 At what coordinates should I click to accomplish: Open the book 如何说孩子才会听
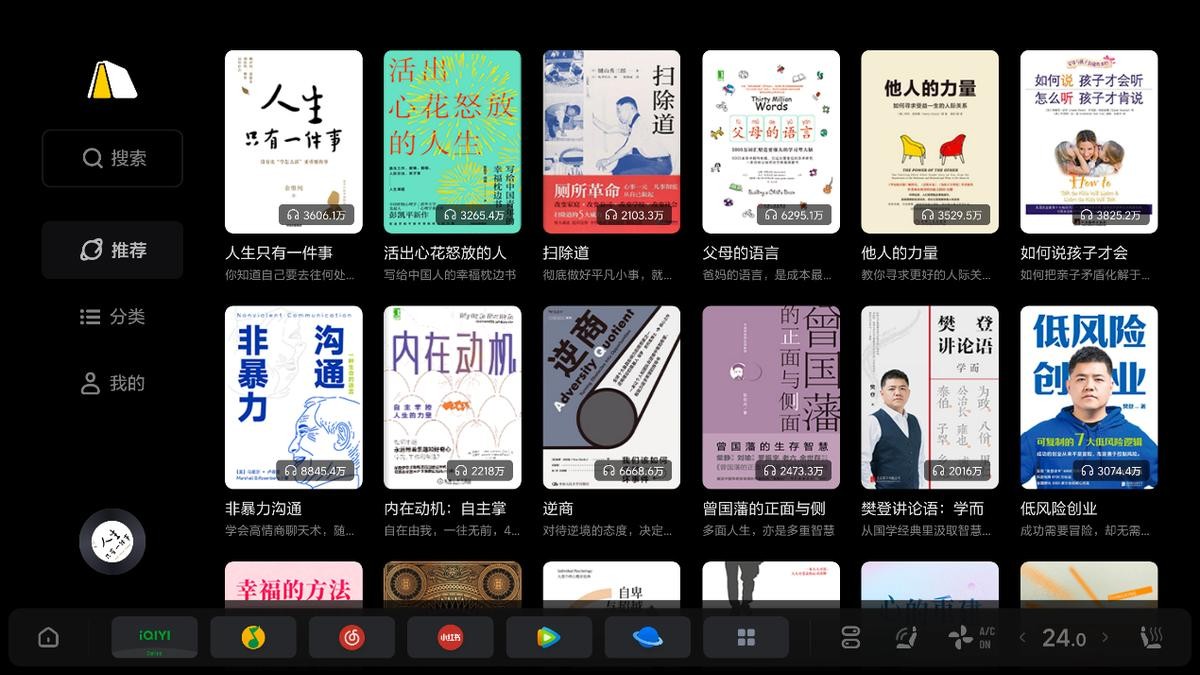pos(1088,142)
